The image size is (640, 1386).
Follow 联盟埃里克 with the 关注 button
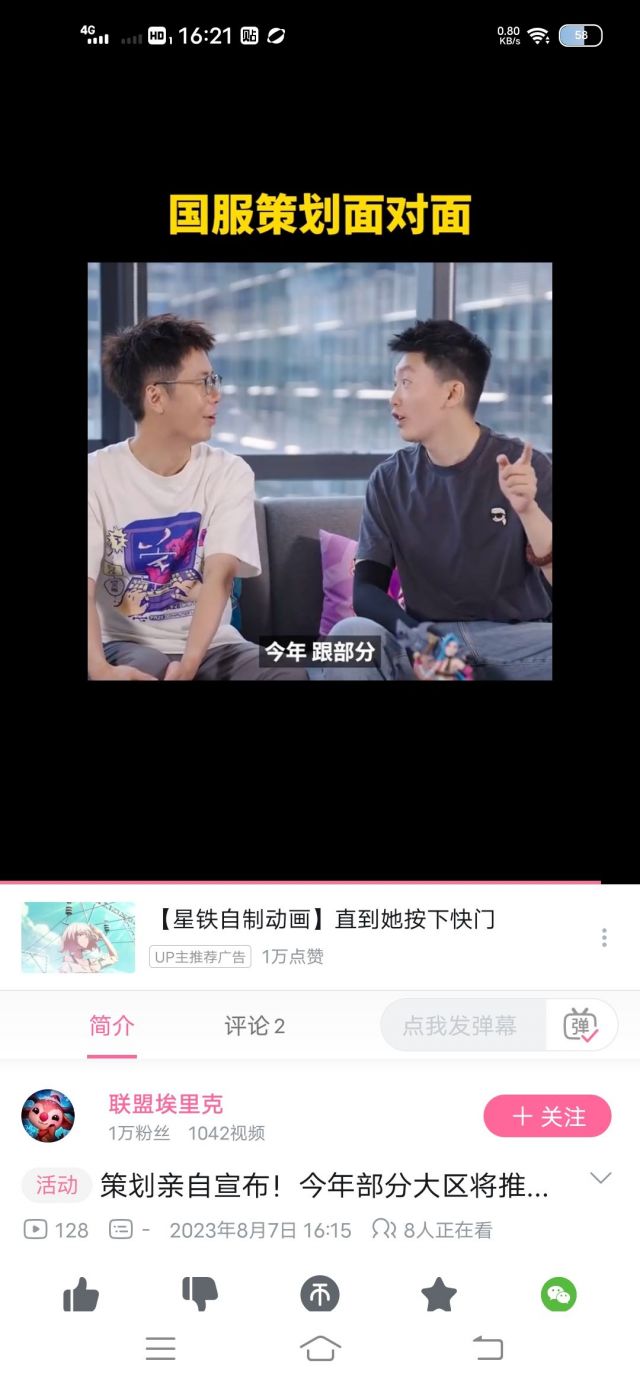[x=547, y=1116]
